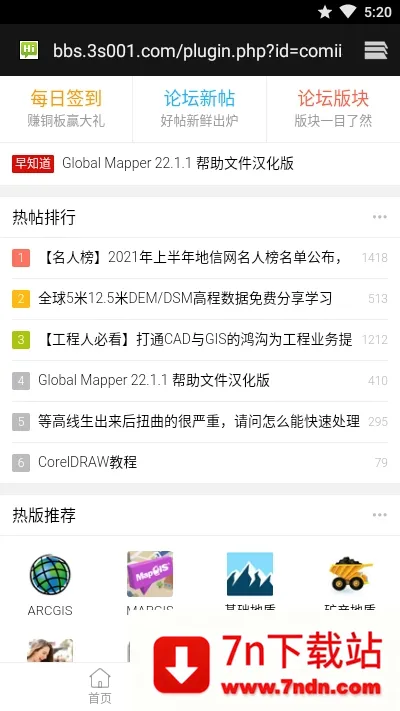Open the 等高线生出来后扭曲 post

tap(200, 422)
